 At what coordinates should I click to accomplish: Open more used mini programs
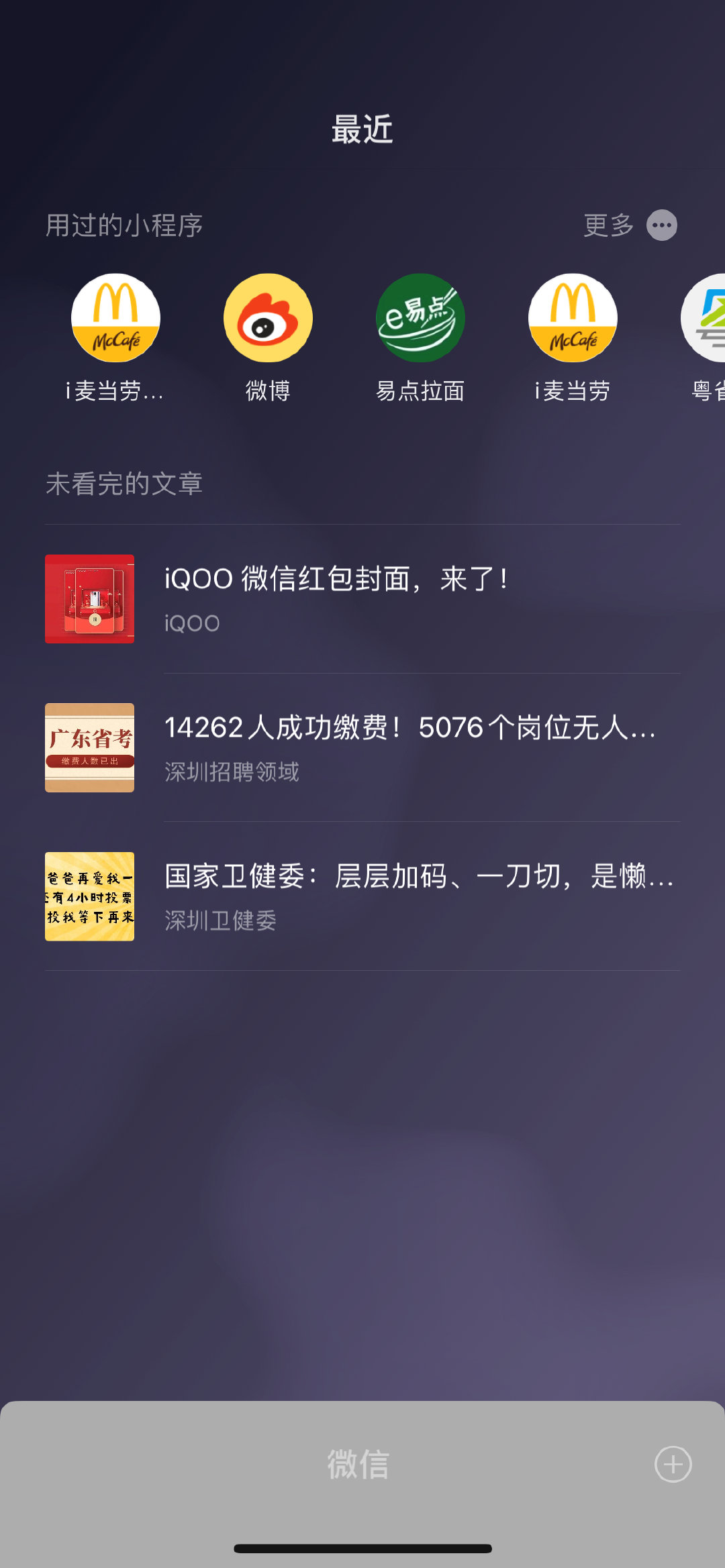630,225
